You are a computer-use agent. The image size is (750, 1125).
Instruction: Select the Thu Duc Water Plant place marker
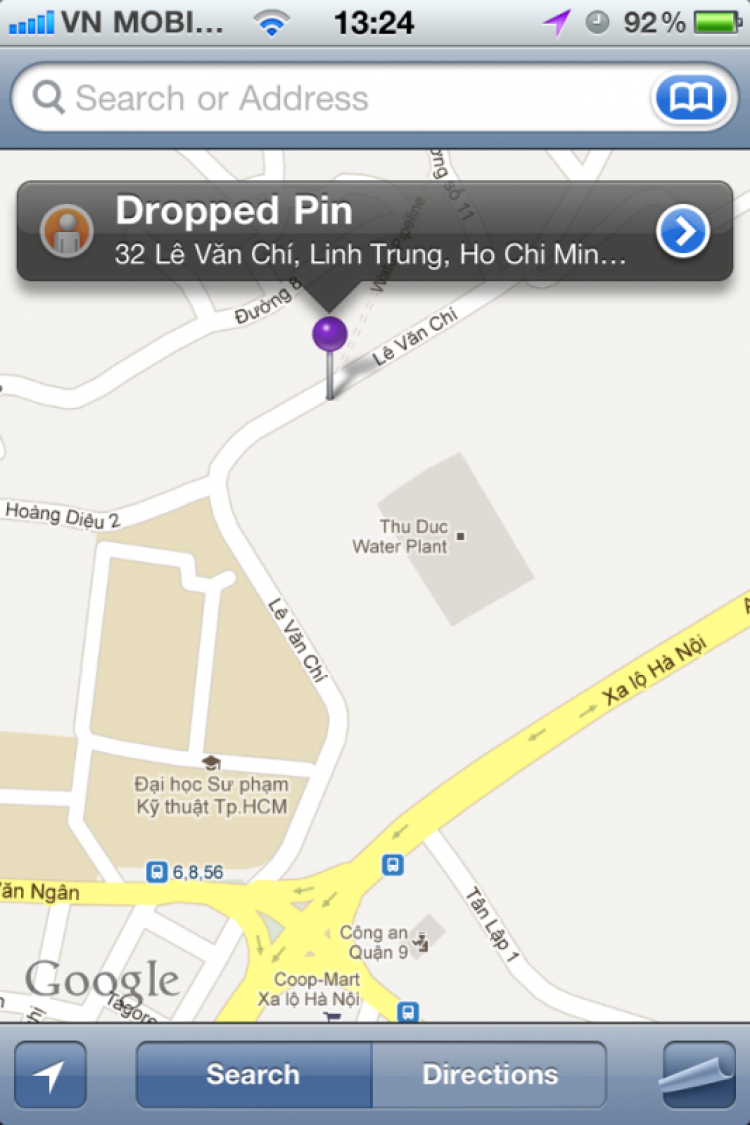pos(460,537)
